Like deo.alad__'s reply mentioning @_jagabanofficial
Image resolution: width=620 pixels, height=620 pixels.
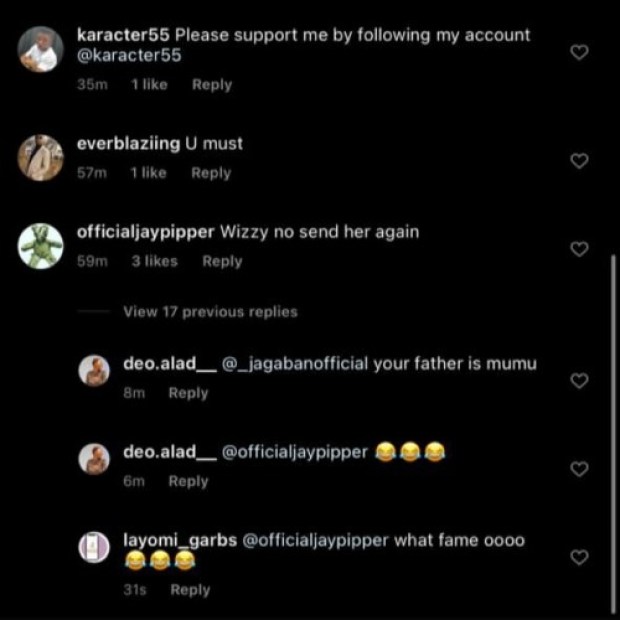579,381
